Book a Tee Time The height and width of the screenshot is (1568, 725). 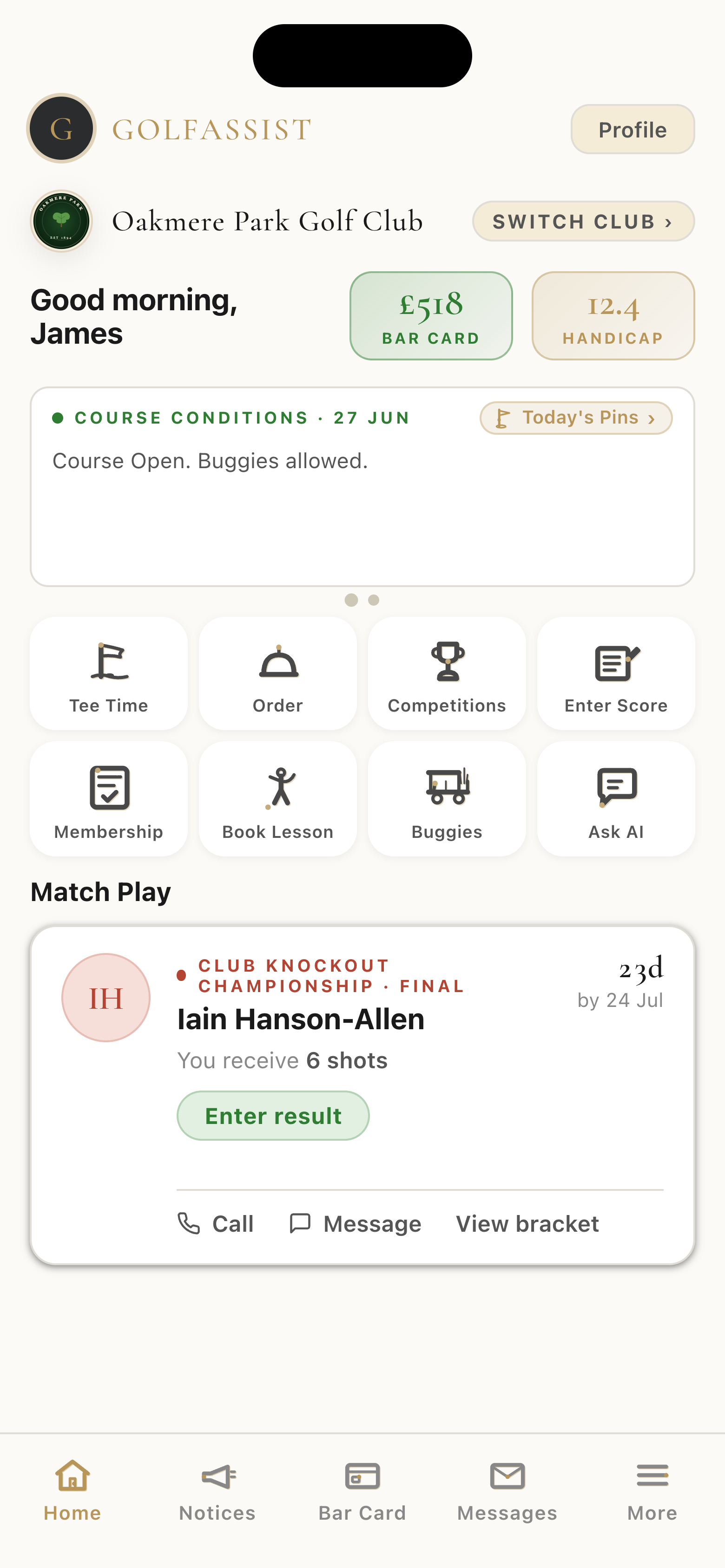(x=108, y=673)
